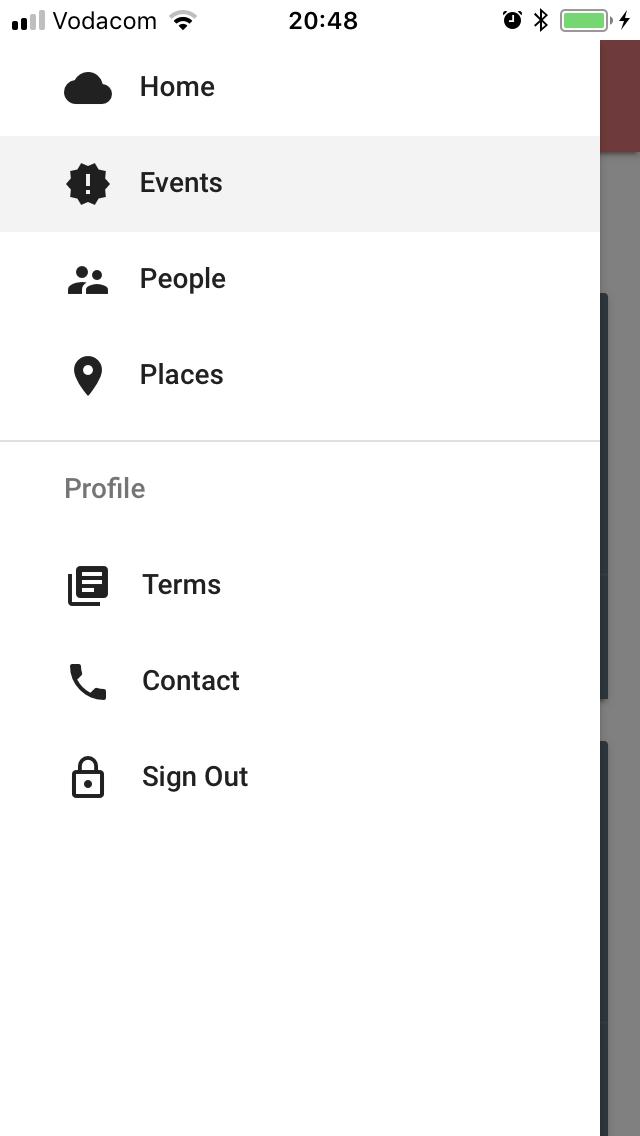Open the Contact option
The width and height of the screenshot is (640, 1136).
click(190, 681)
